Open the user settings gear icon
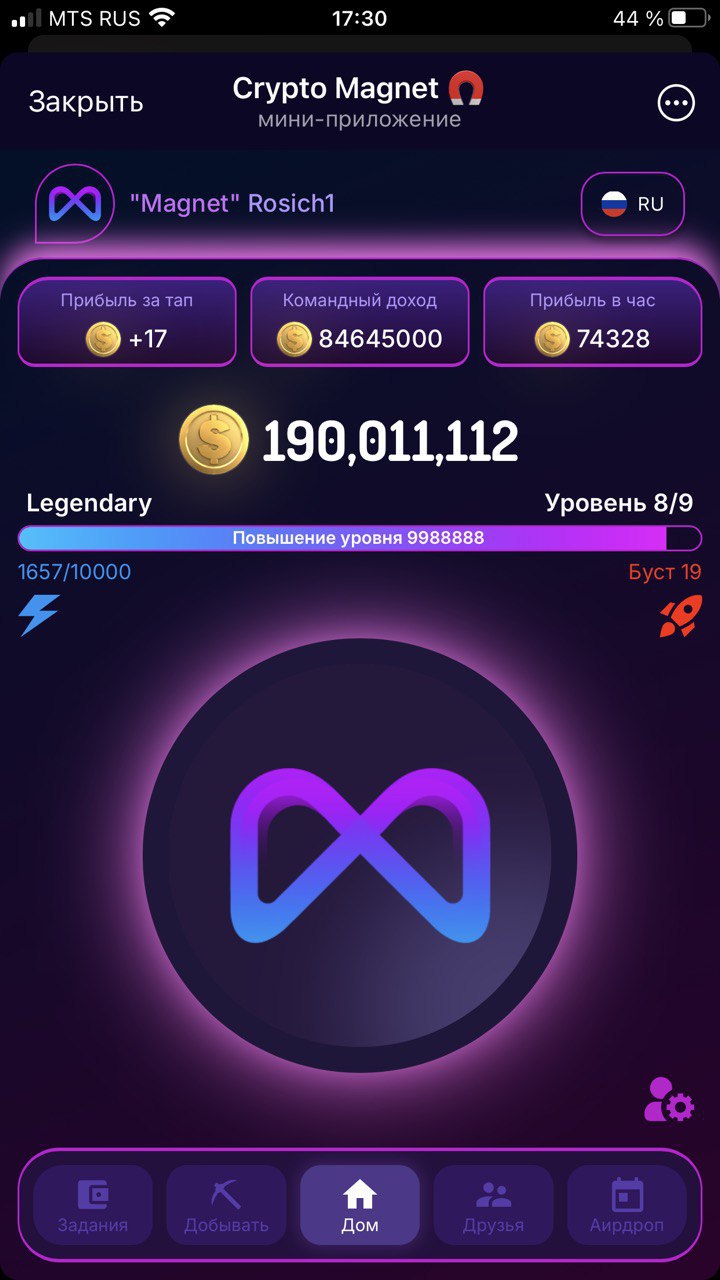The width and height of the screenshot is (720, 1280). point(669,1099)
